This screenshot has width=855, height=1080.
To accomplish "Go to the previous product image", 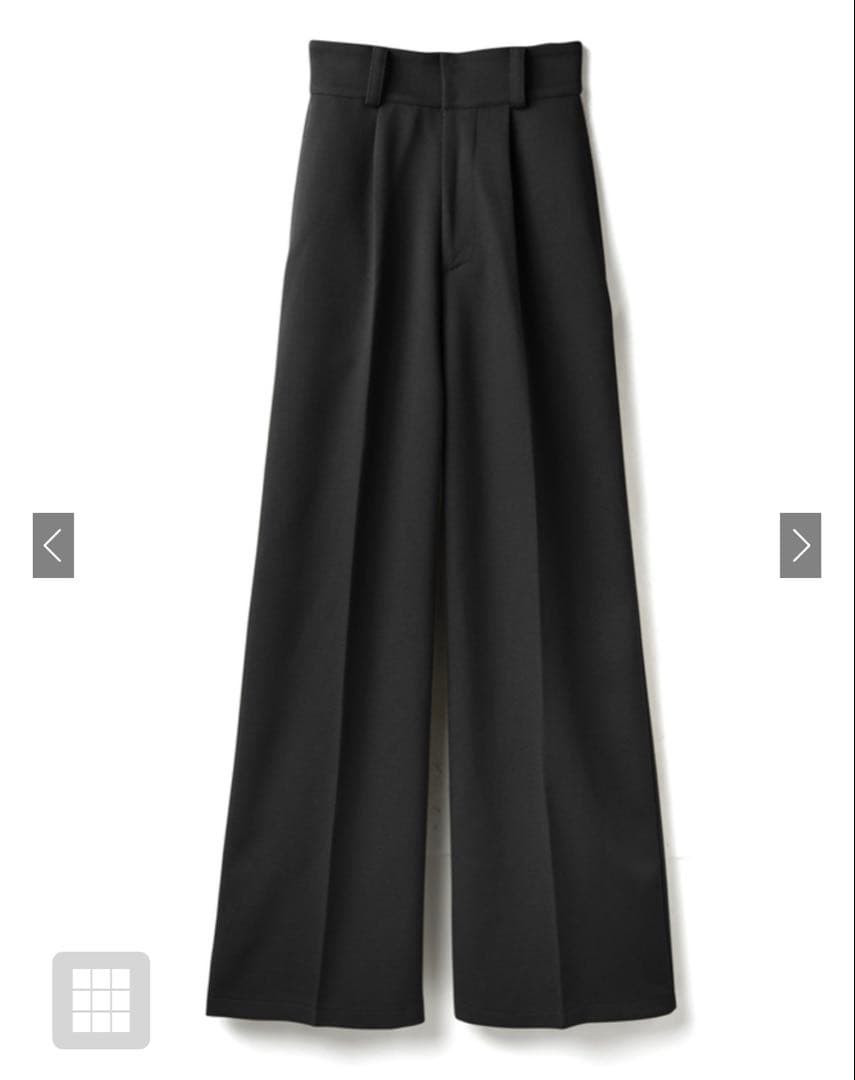I will point(53,545).
